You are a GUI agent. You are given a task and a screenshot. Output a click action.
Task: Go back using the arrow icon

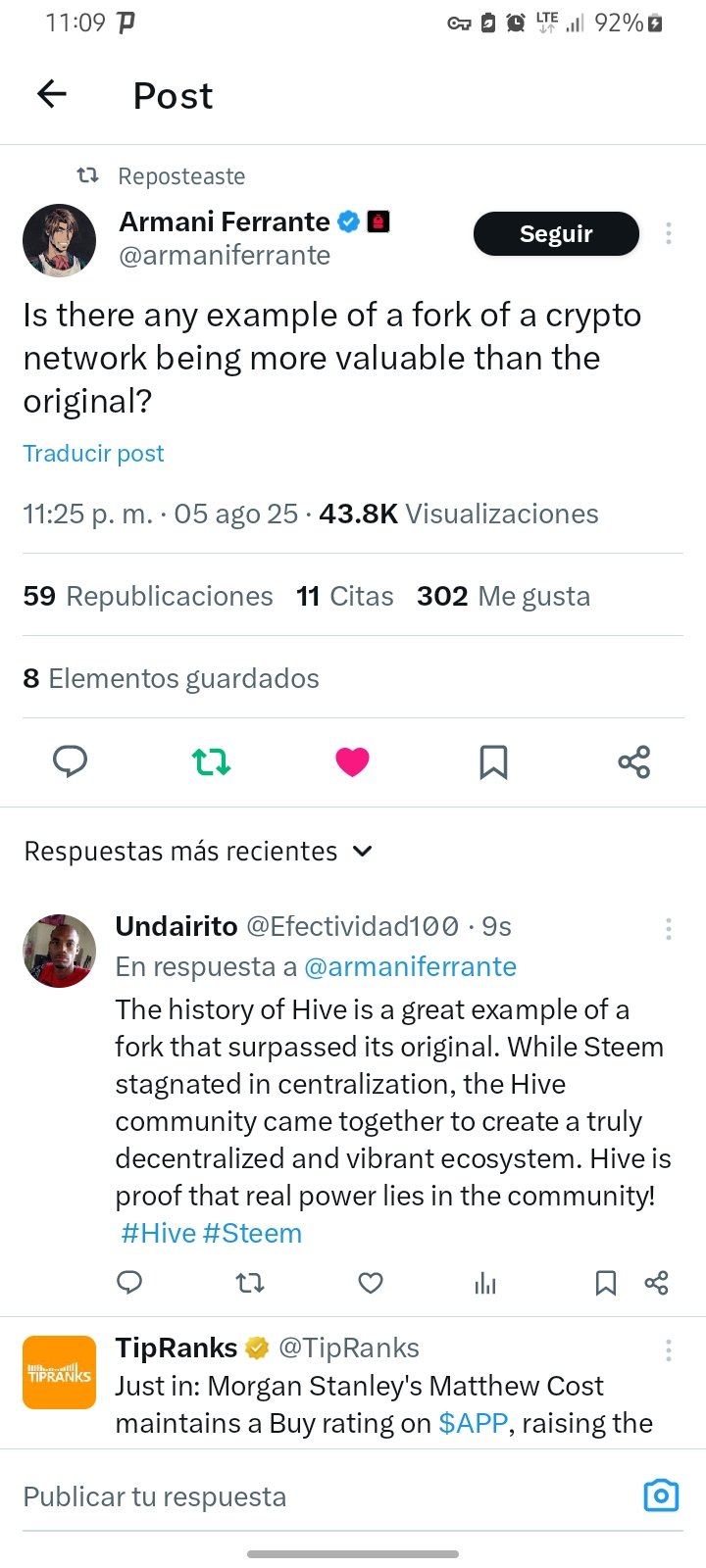(51, 94)
